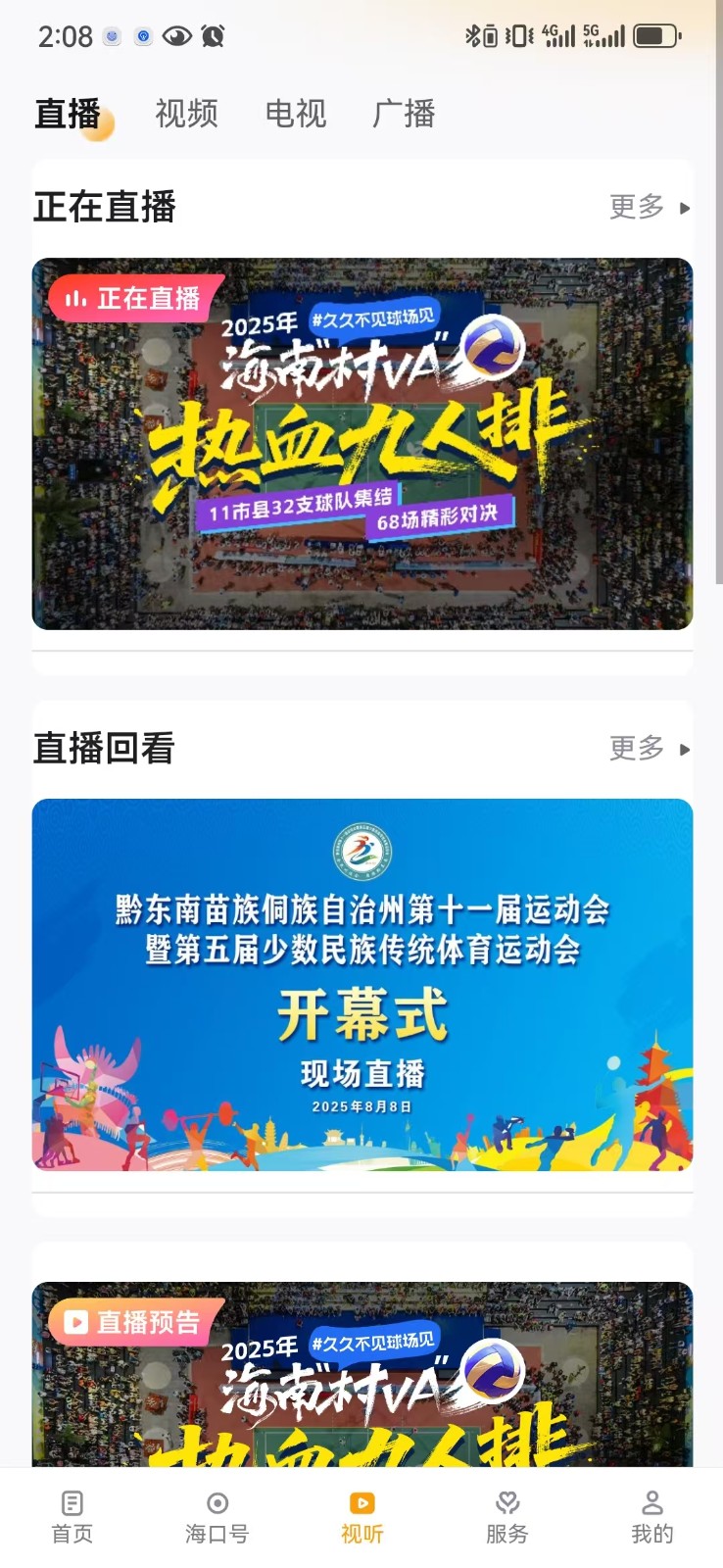Screen dimensions: 723x1568
Task: Select the 视听 bottom tab
Action: (x=362, y=1516)
